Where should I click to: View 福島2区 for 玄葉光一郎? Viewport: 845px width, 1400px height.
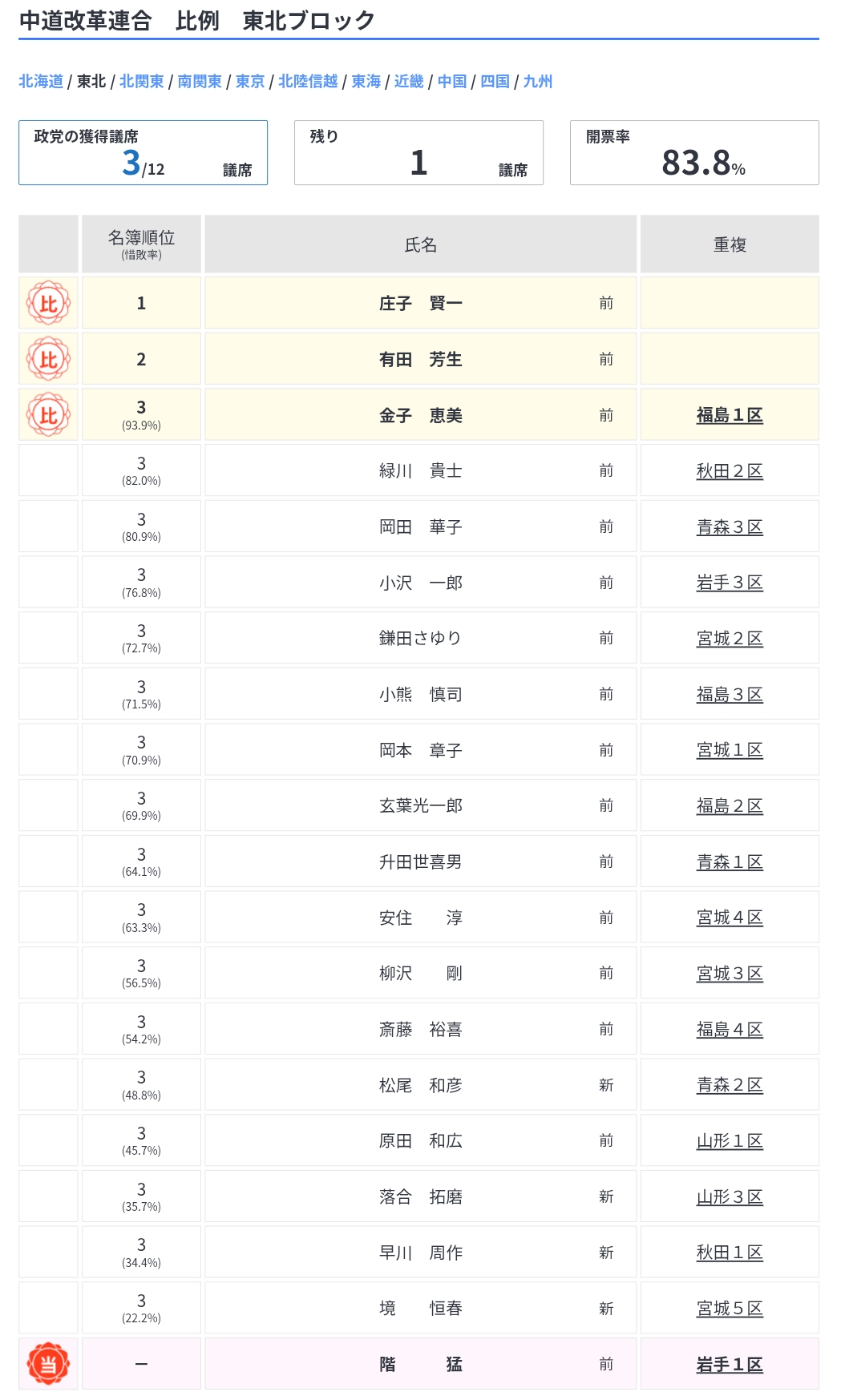730,806
